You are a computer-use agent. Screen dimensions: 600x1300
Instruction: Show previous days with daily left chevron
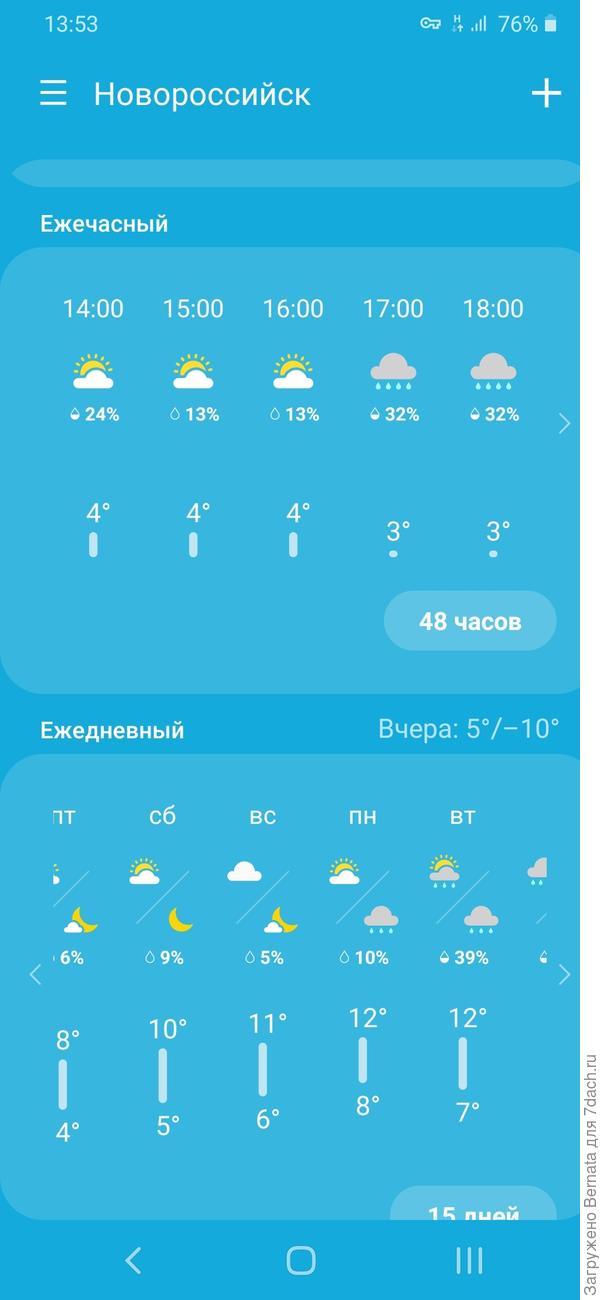[x=35, y=974]
